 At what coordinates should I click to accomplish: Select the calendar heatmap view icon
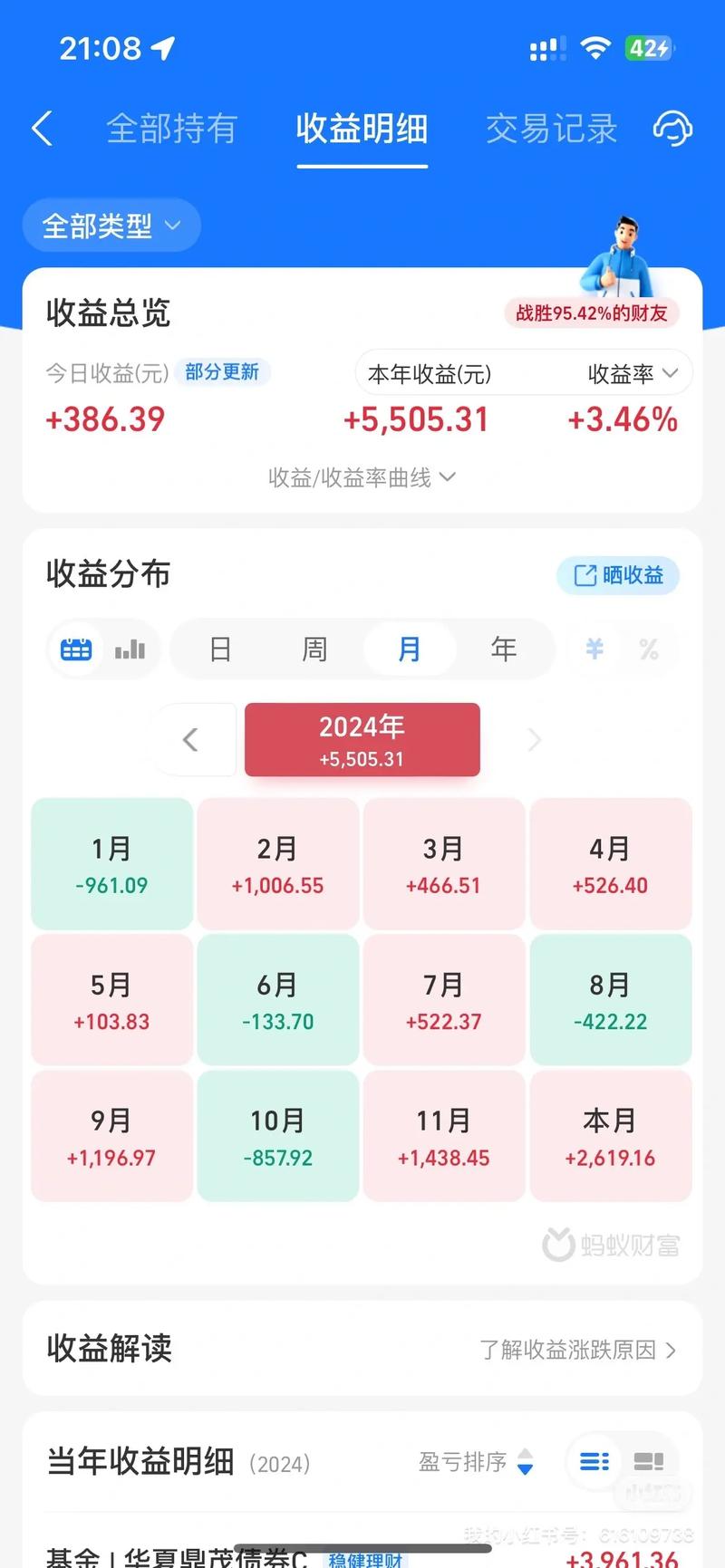pyautogui.click(x=75, y=649)
